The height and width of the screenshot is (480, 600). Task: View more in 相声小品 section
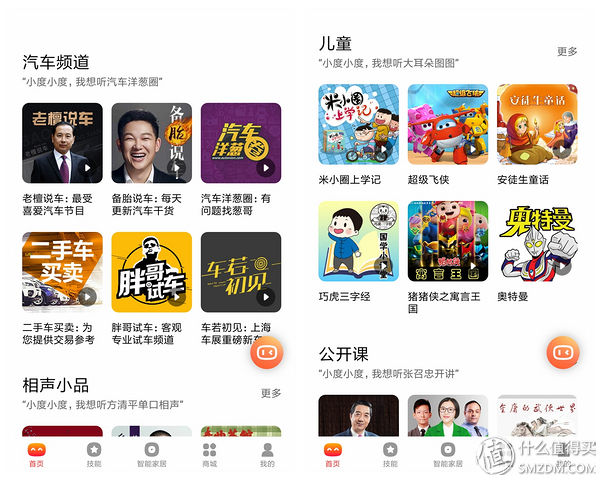(271, 393)
